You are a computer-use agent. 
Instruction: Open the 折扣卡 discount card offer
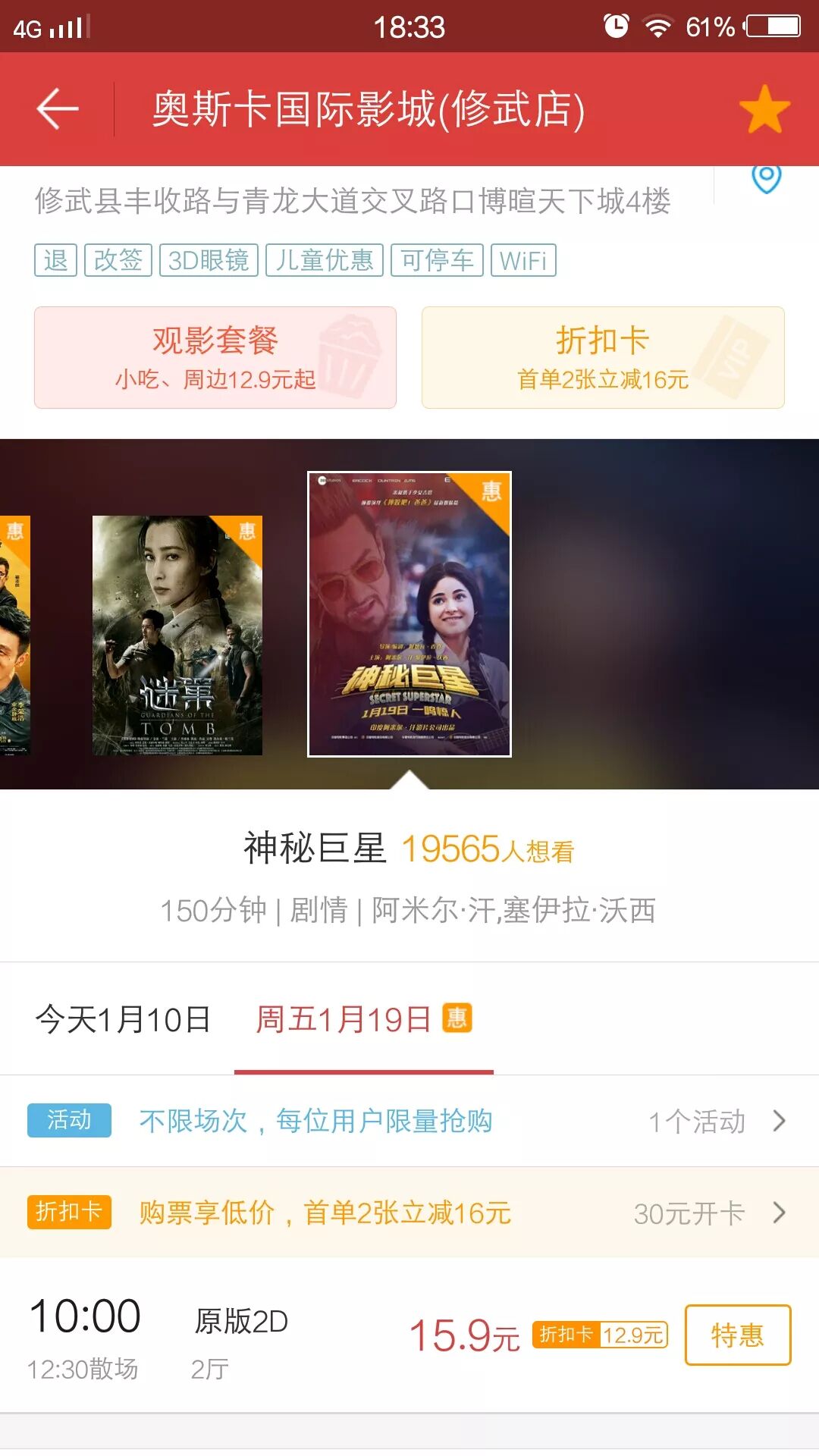click(x=603, y=357)
